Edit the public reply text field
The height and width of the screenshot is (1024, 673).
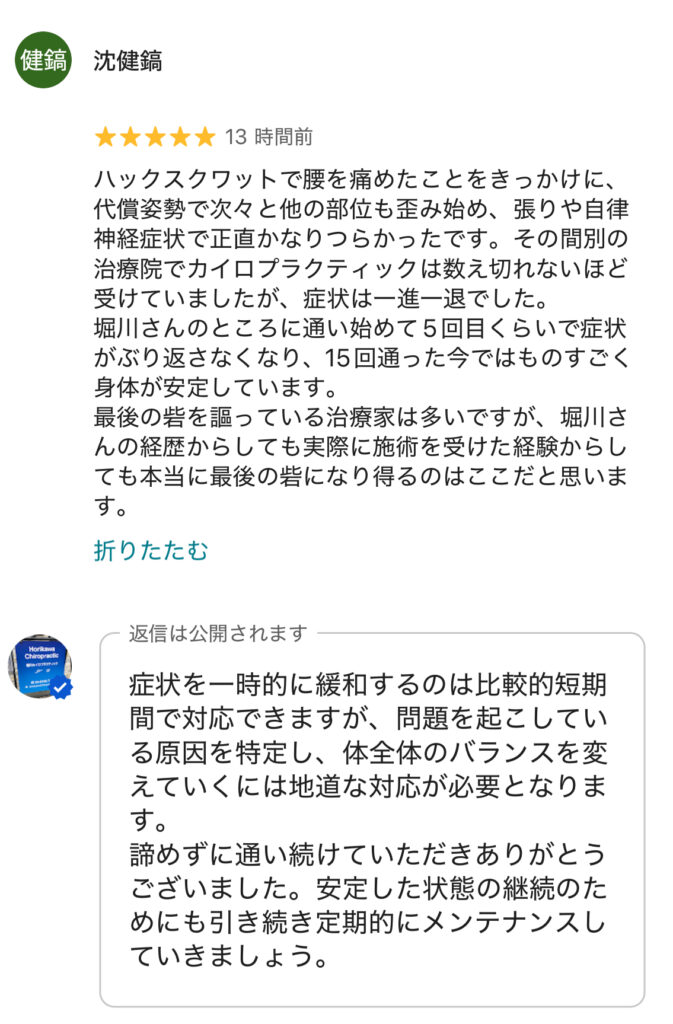pyautogui.click(x=371, y=820)
